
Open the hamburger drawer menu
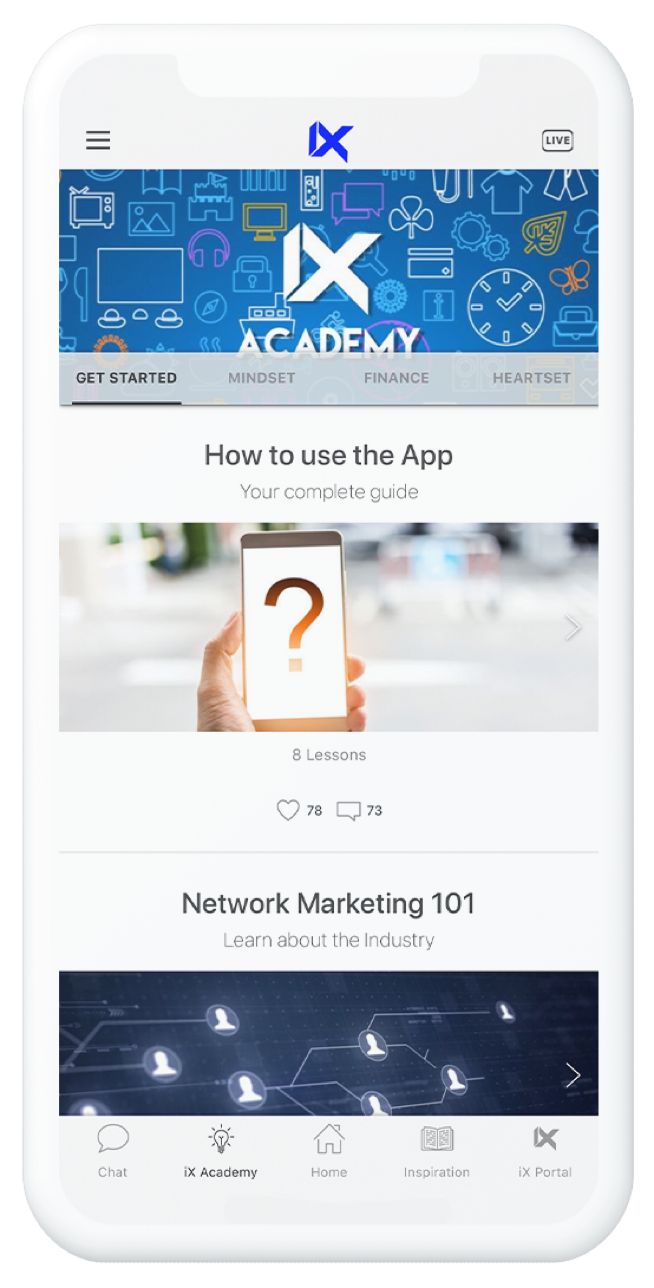[98, 141]
